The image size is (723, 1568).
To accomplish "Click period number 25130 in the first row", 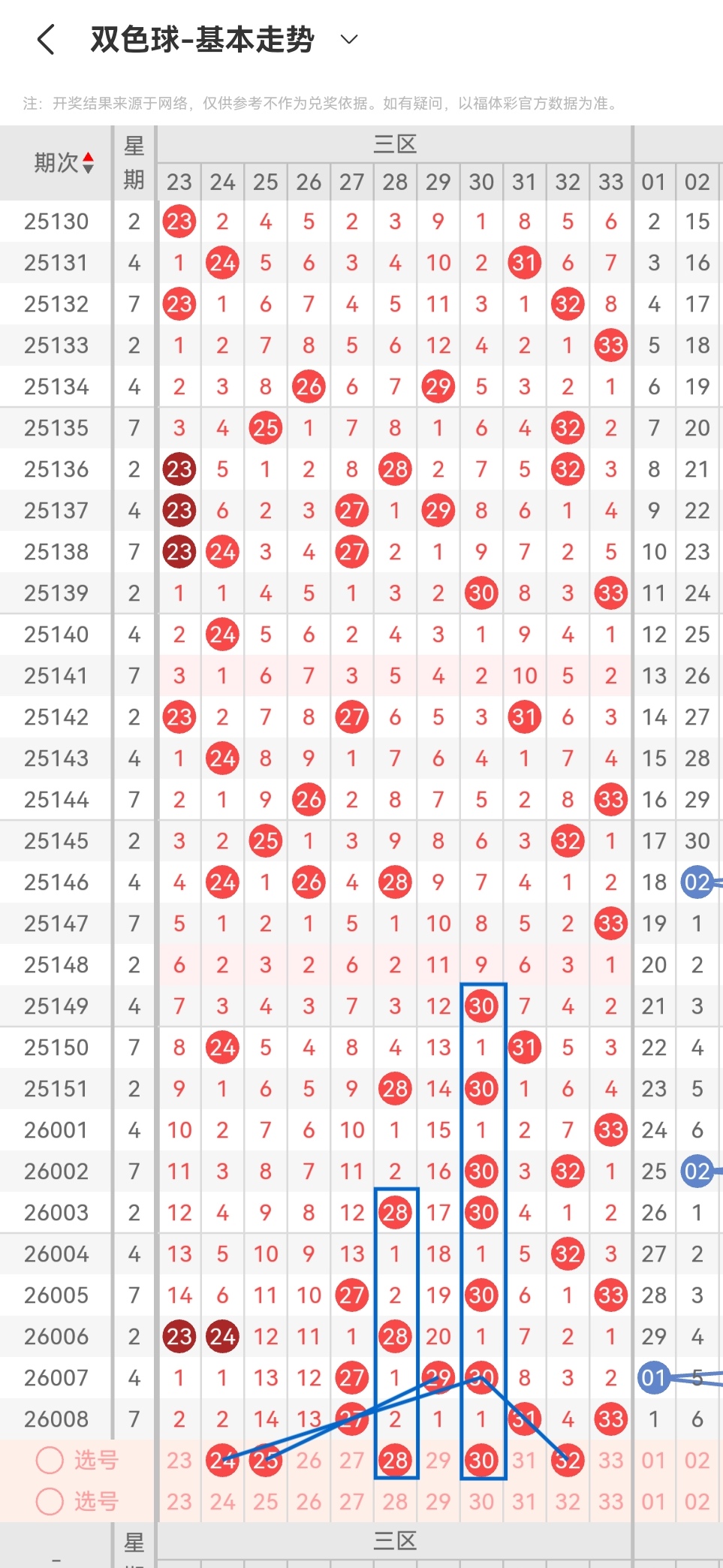I will pyautogui.click(x=56, y=221).
